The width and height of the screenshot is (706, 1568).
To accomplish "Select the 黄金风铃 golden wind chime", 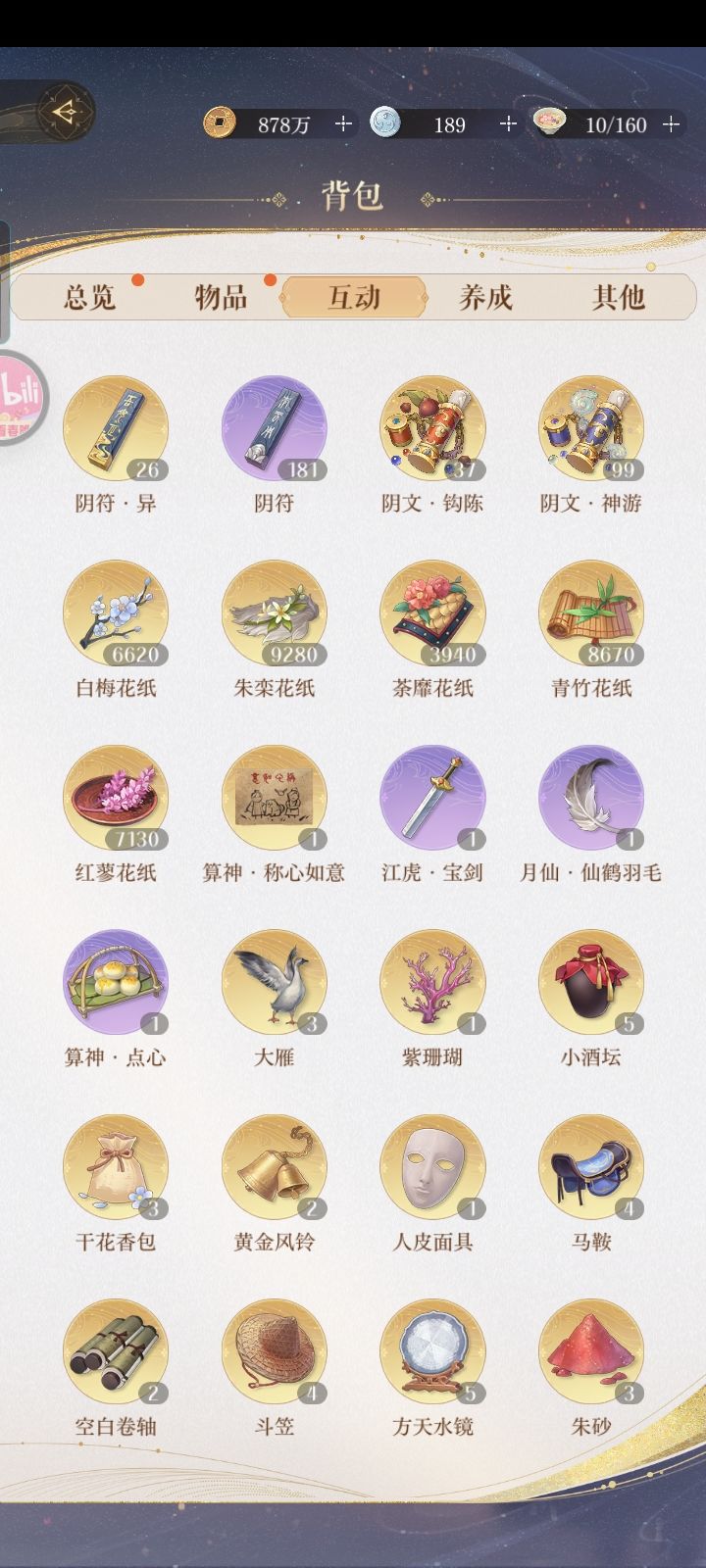I will 274,1165.
